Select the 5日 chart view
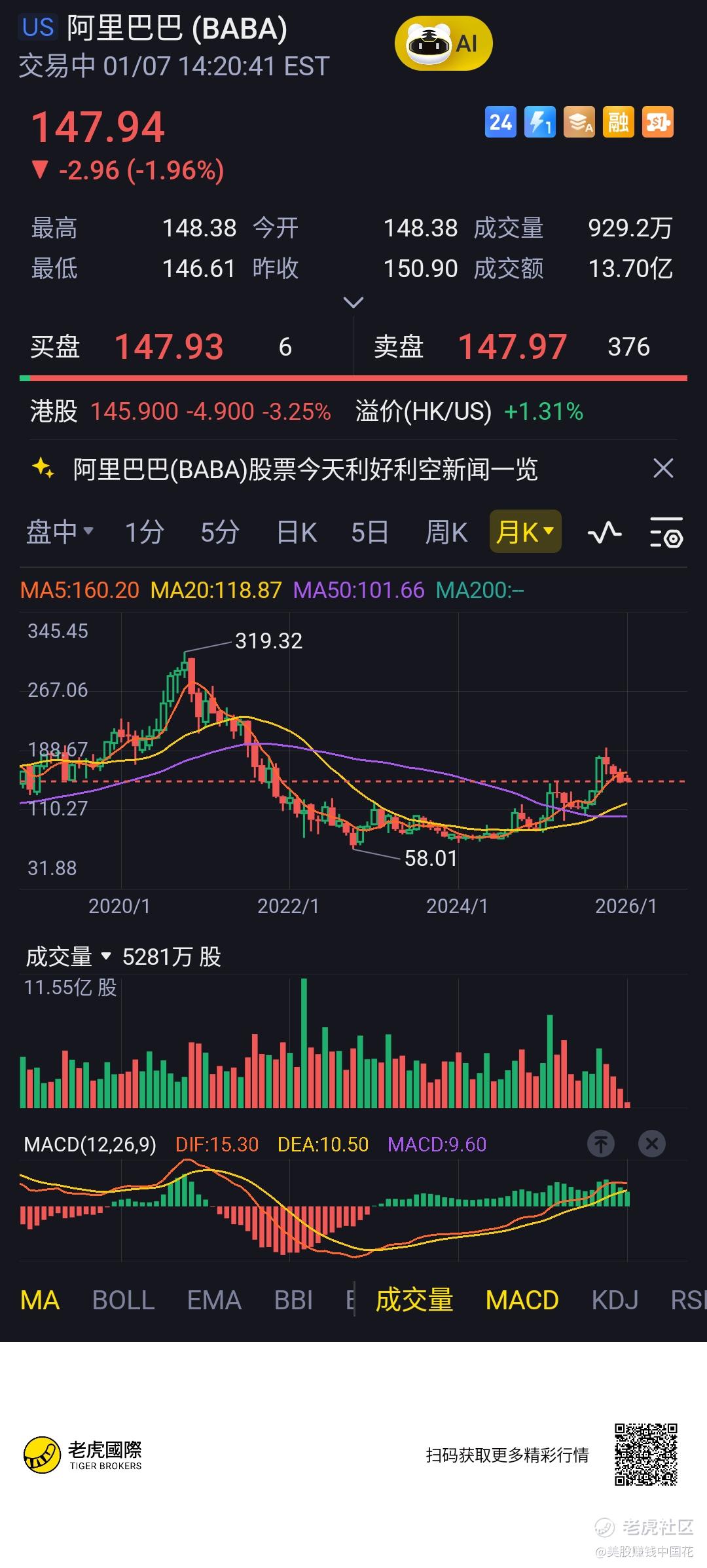 point(370,532)
